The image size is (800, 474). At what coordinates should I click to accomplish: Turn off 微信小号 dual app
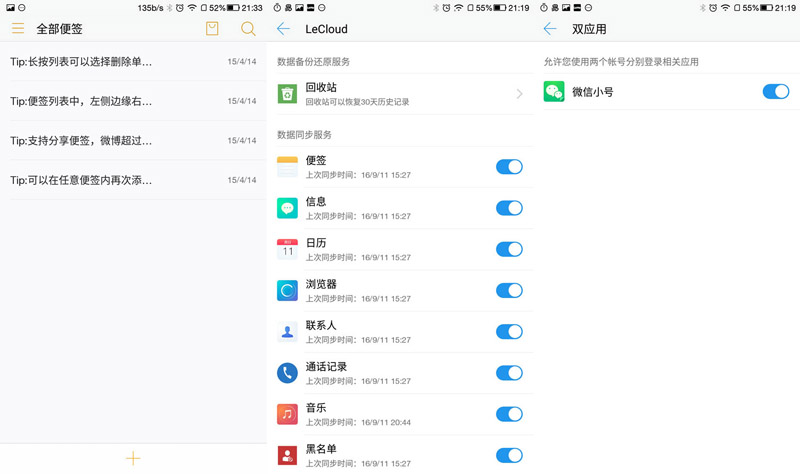(x=776, y=91)
